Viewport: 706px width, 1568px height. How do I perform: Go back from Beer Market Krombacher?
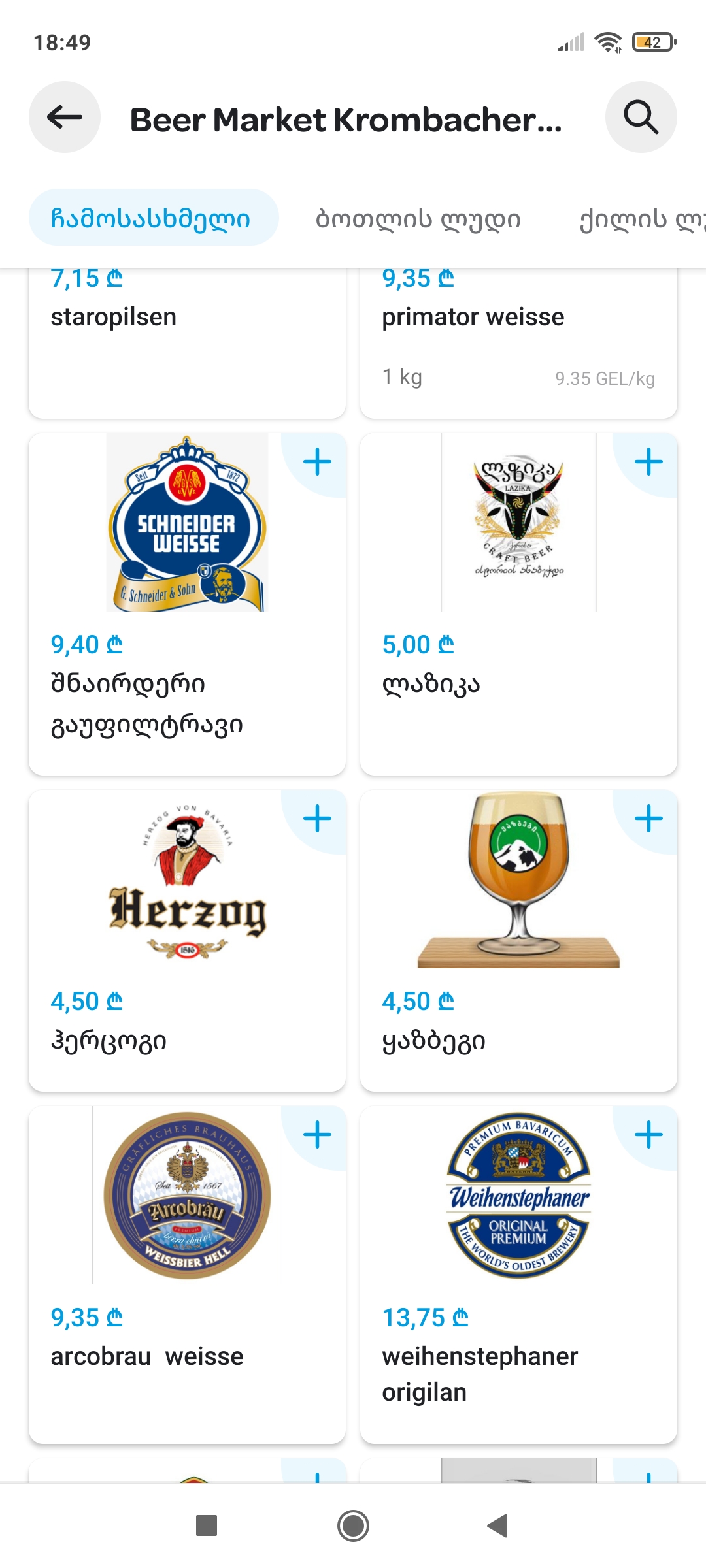(64, 118)
